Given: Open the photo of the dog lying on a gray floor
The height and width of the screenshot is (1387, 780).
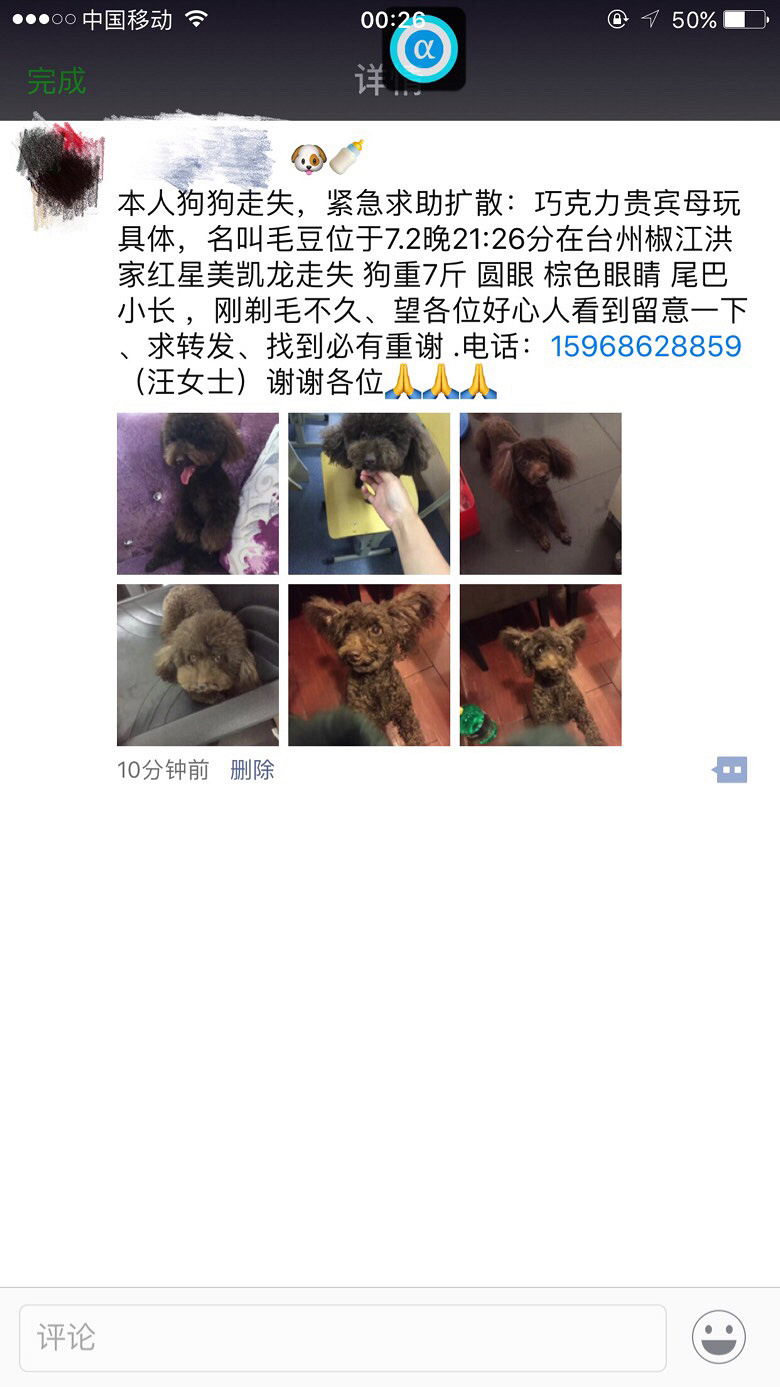Looking at the screenshot, I should [540, 494].
